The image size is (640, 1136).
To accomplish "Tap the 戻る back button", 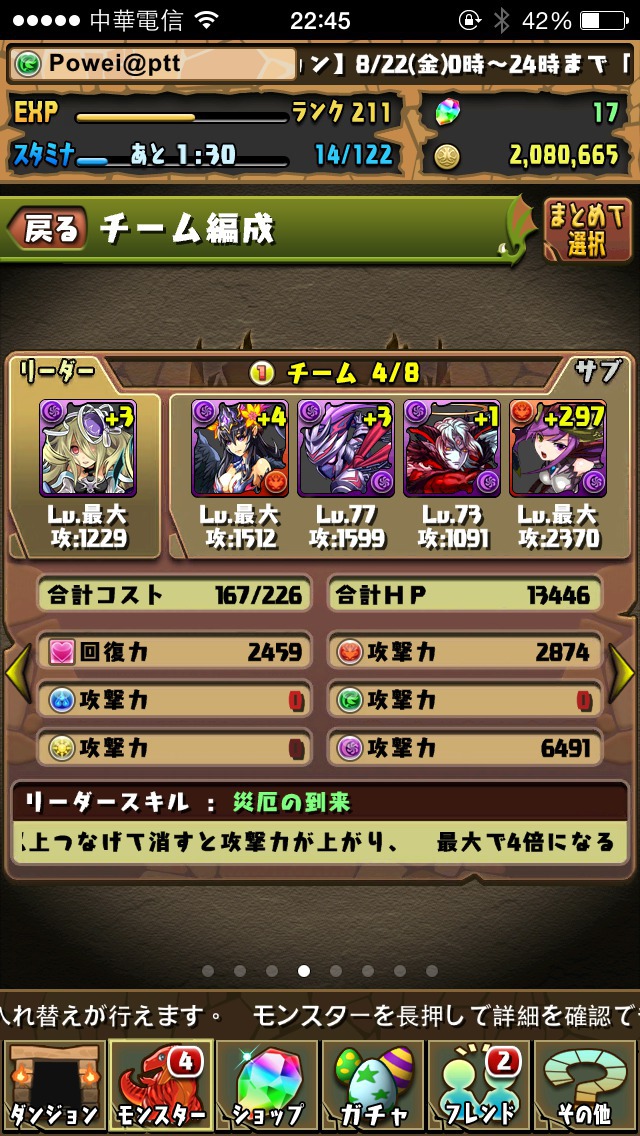I will click(47, 229).
